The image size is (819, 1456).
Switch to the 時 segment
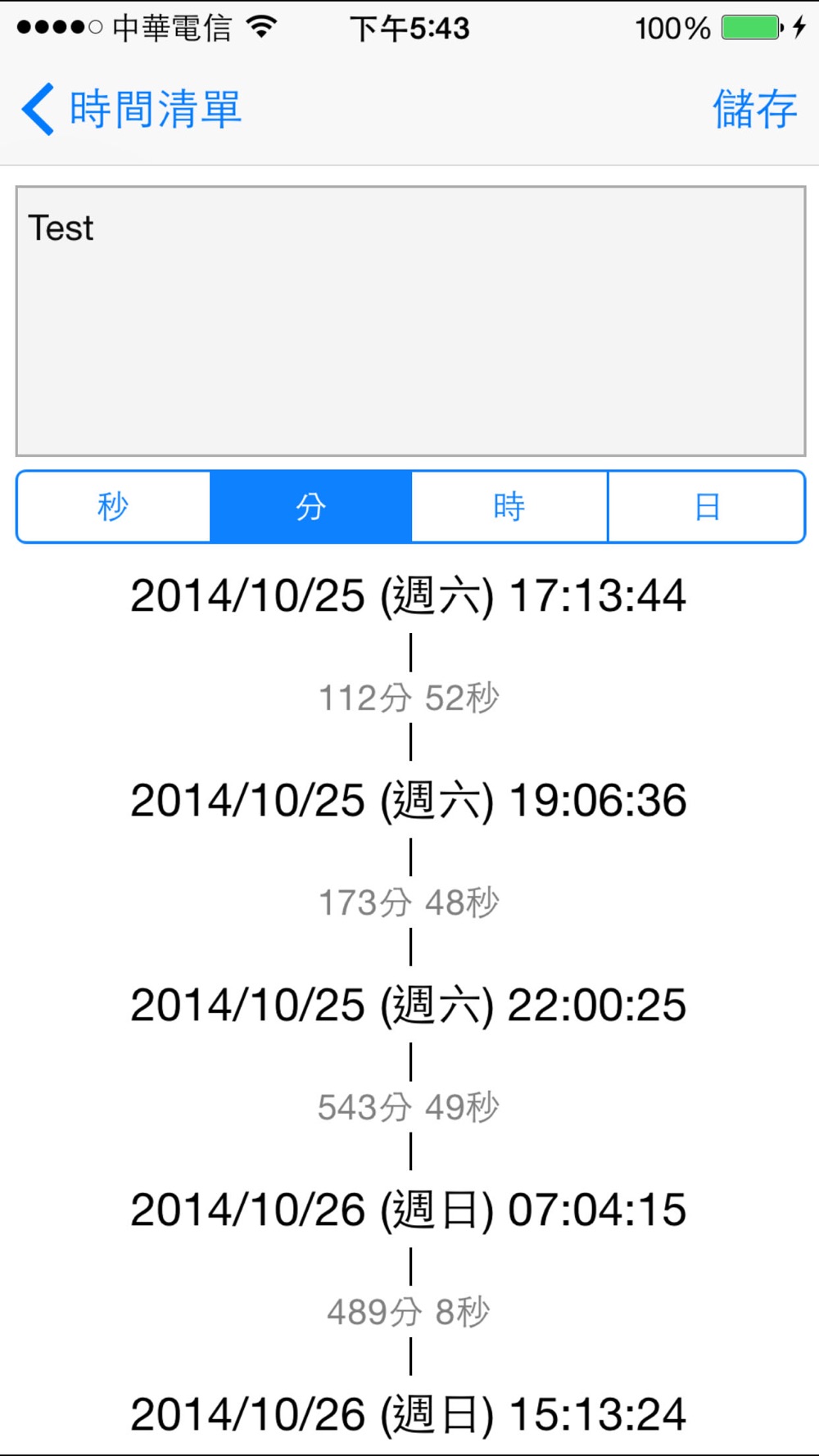509,506
